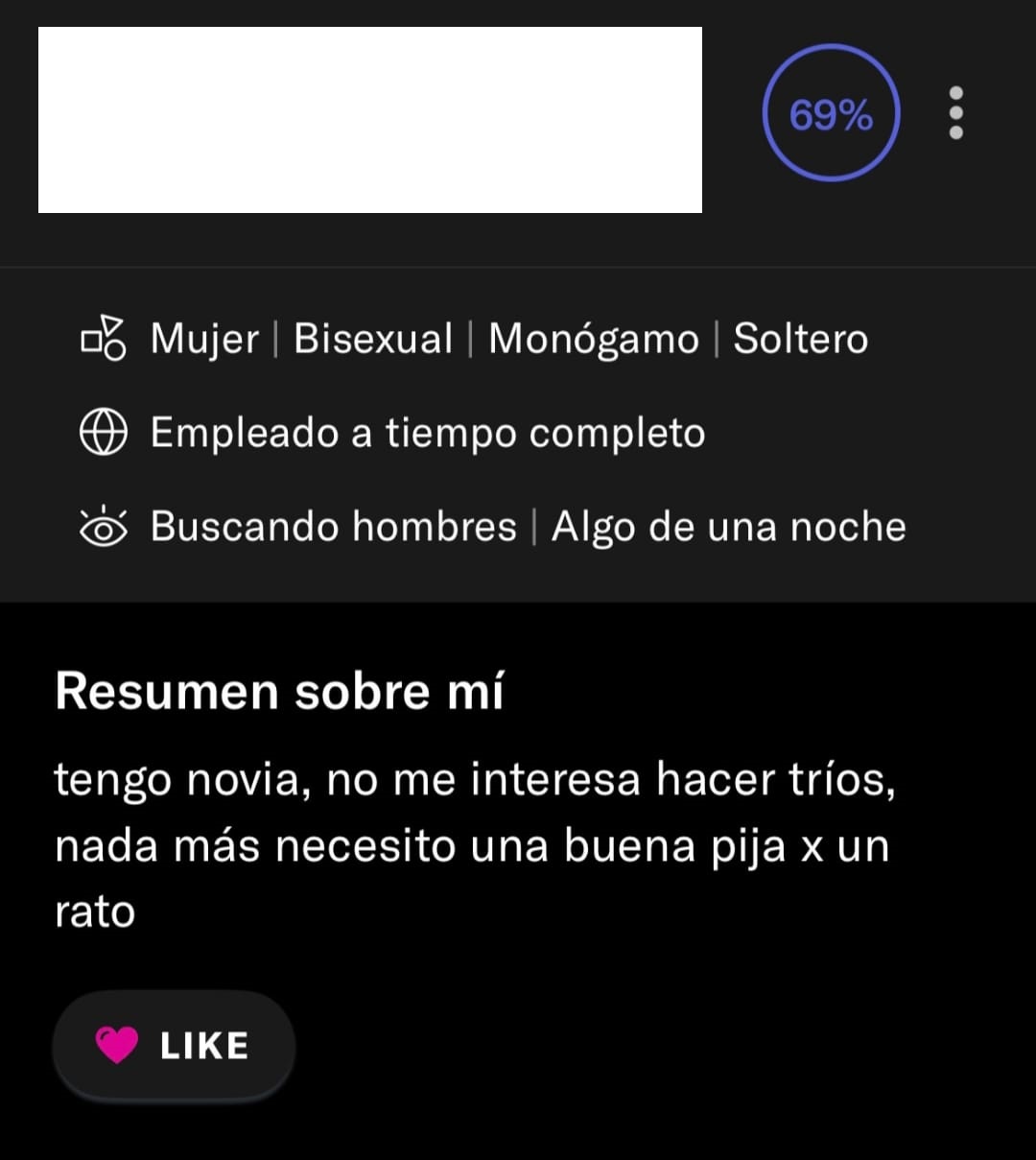Like the 'Resumen sobre mí' section
This screenshot has height=1160, width=1036.
(174, 1045)
